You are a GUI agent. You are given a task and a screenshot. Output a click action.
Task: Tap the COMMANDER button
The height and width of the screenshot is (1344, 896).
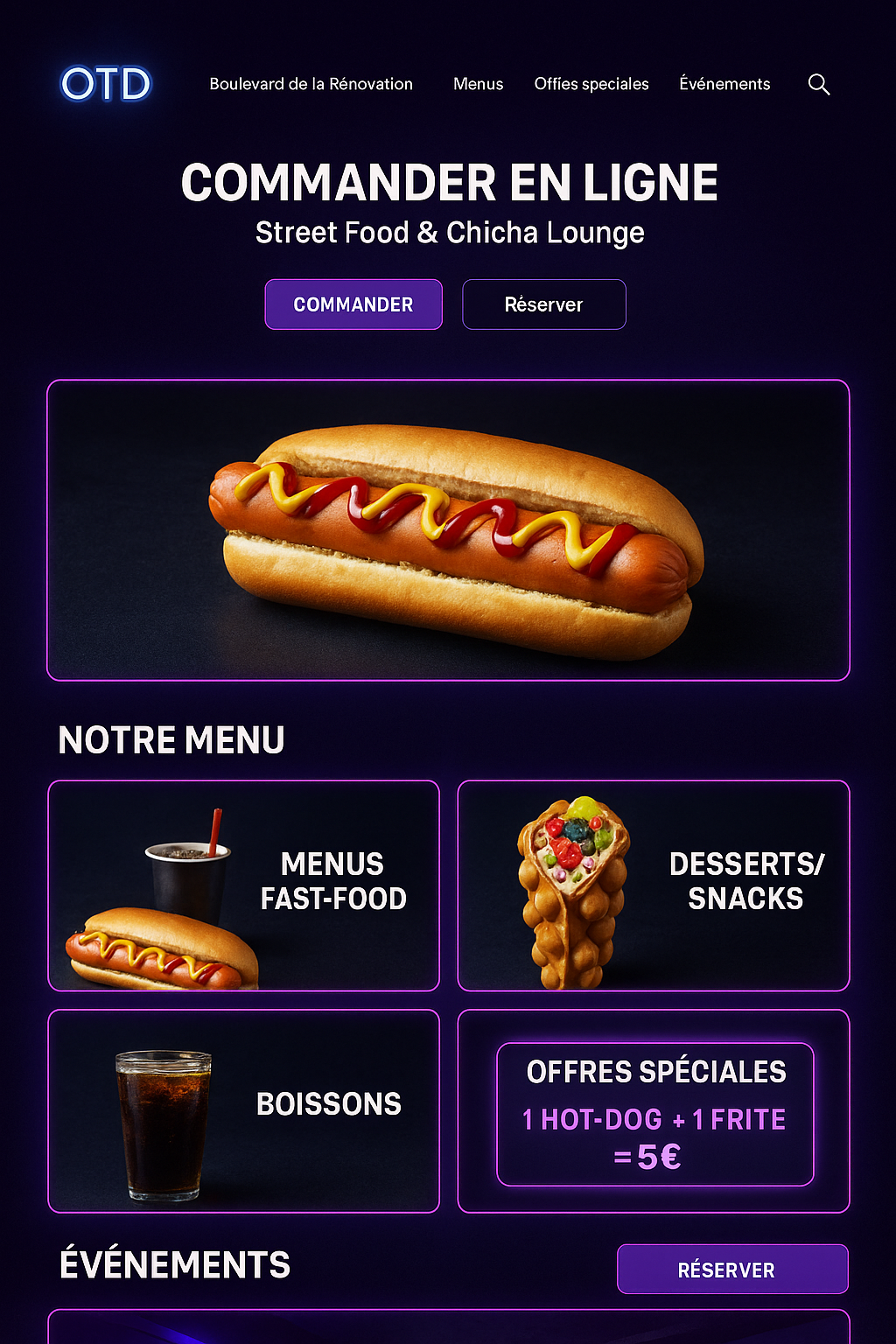tap(353, 304)
